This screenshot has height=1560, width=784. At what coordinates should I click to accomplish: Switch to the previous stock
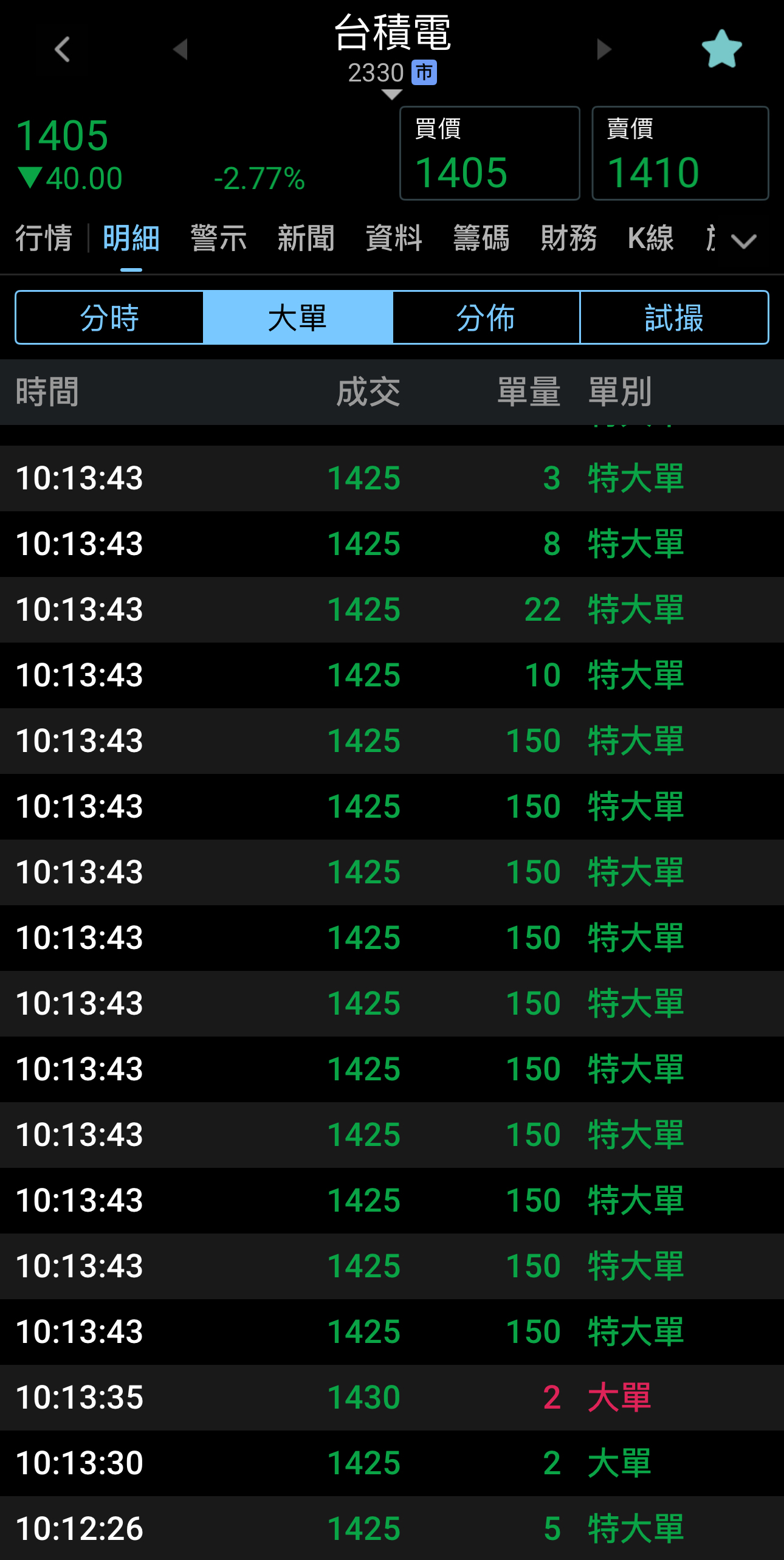pyautogui.click(x=181, y=49)
